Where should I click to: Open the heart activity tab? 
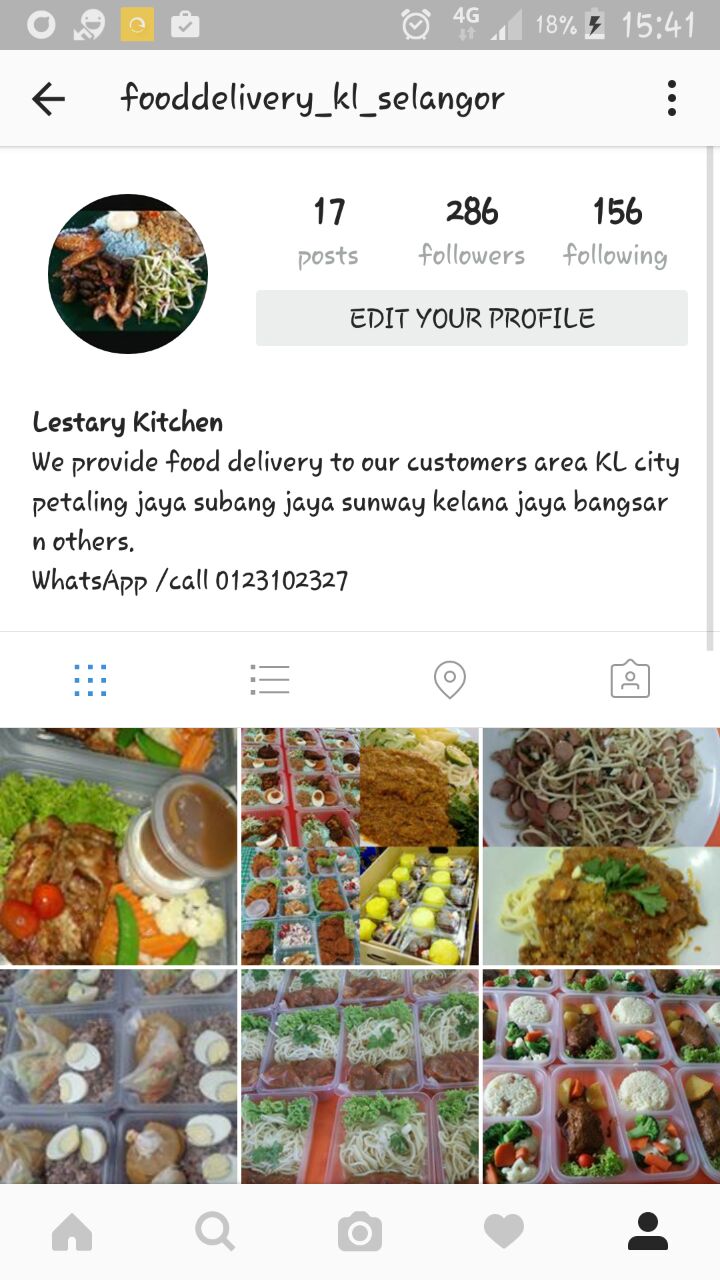(x=504, y=1232)
